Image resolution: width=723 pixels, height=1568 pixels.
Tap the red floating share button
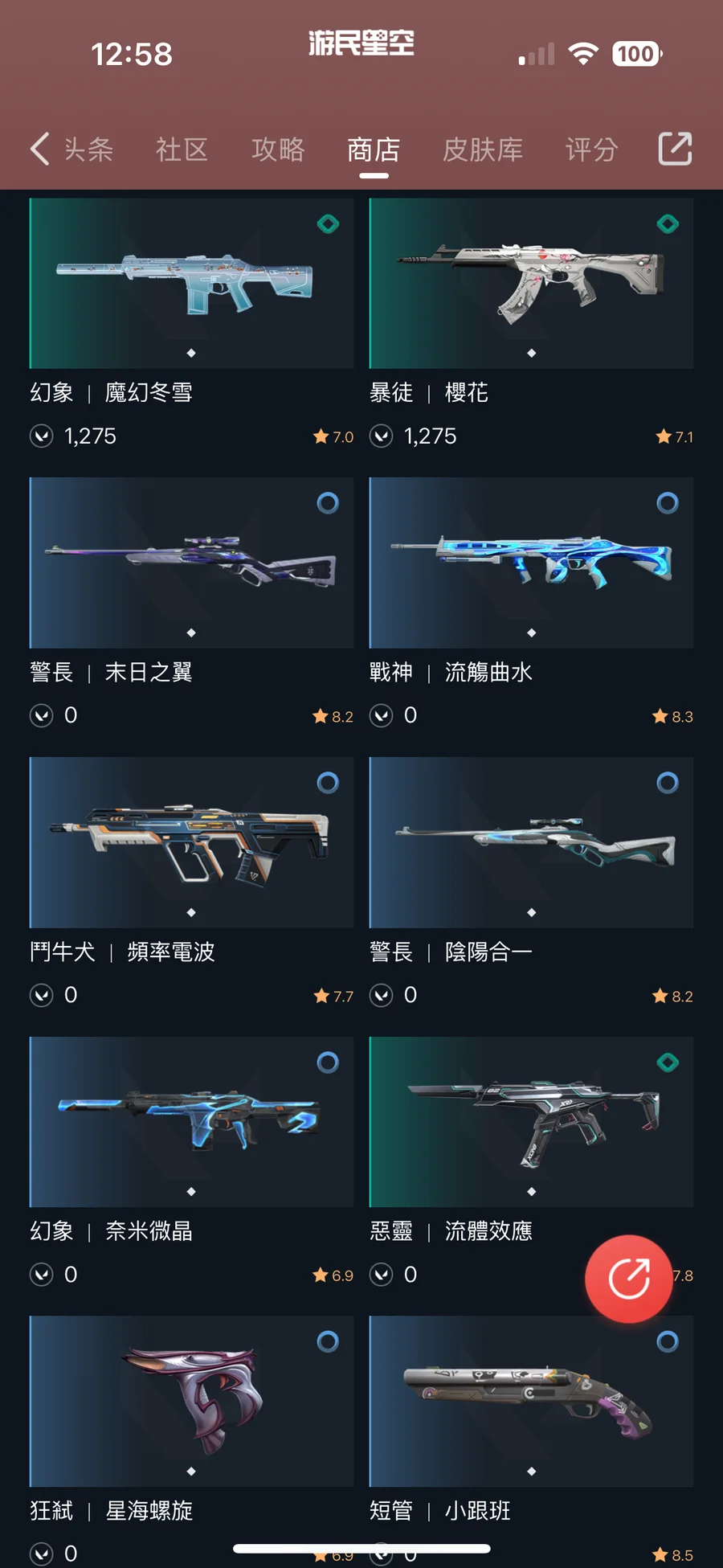628,1279
